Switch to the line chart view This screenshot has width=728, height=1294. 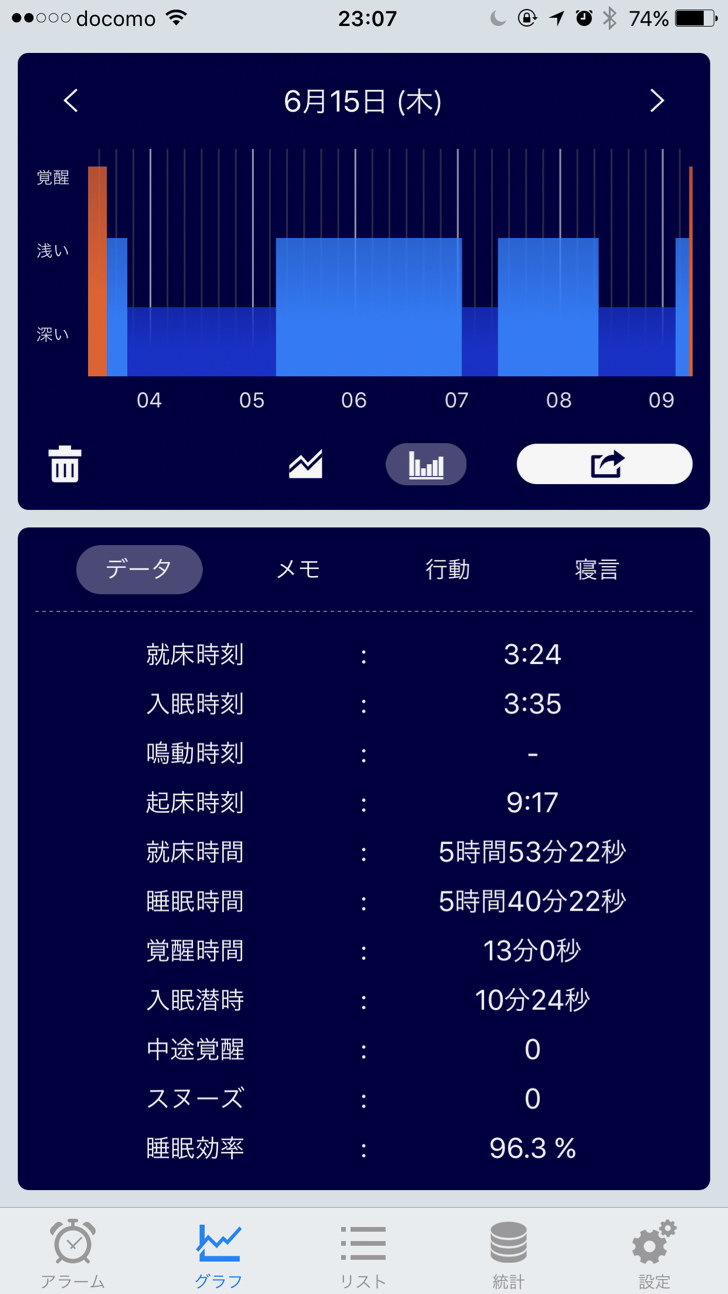point(306,464)
